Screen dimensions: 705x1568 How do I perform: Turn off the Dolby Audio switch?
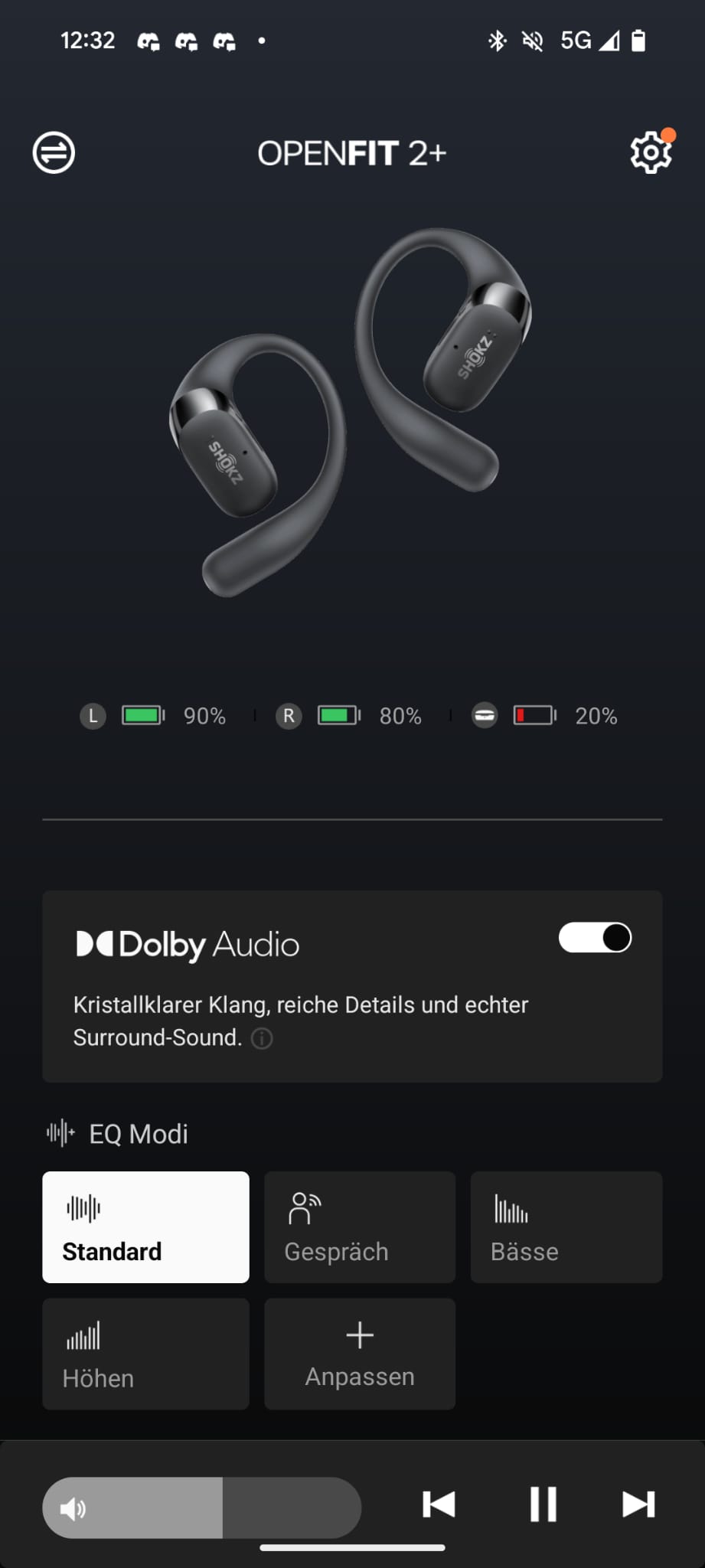point(595,937)
